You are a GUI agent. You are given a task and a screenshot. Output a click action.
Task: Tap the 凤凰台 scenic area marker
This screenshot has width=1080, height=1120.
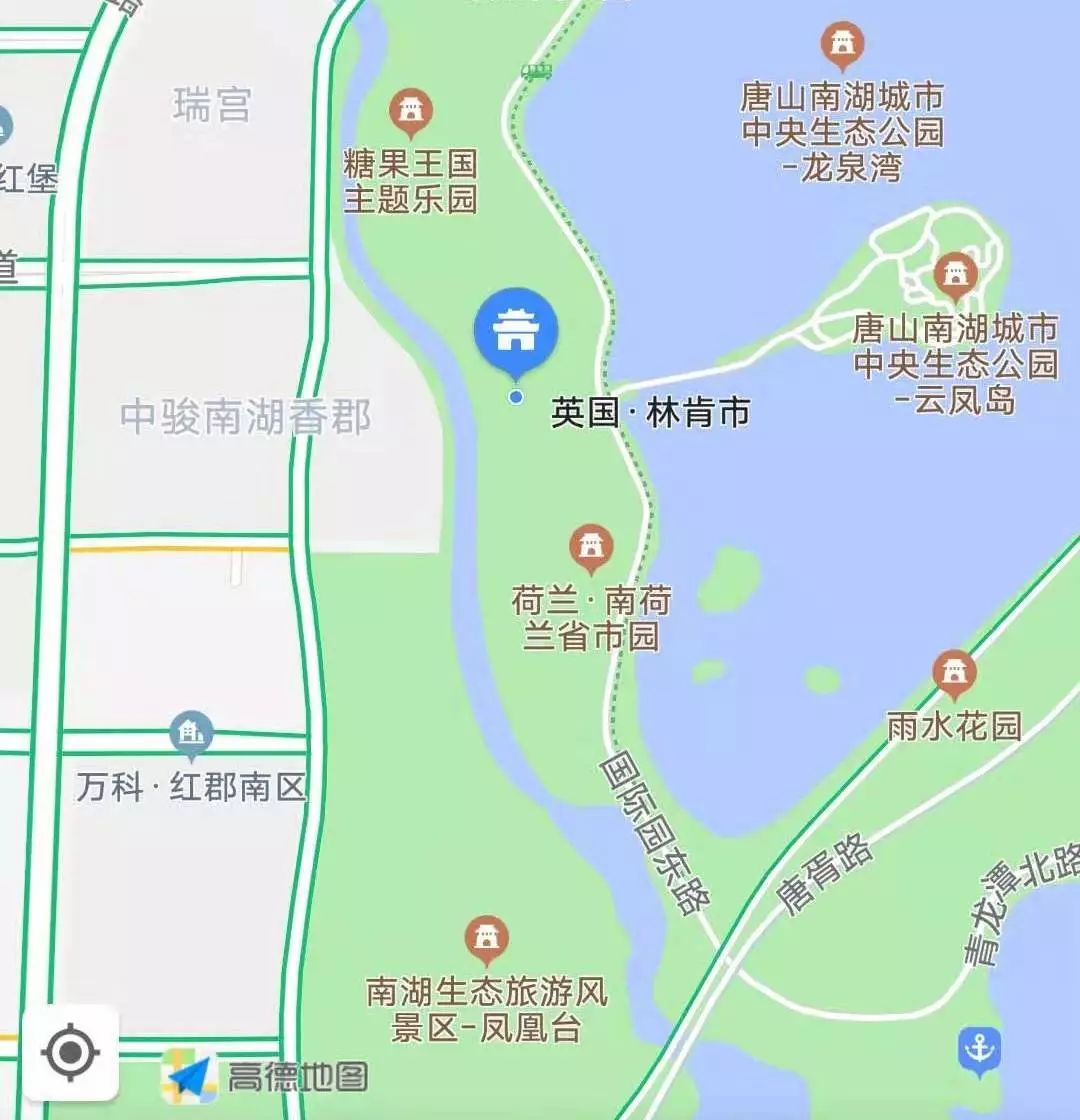[x=487, y=938]
